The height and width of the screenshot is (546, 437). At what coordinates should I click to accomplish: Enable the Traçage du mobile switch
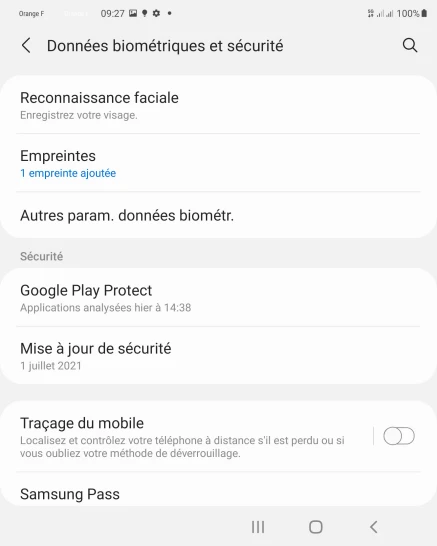pos(399,436)
